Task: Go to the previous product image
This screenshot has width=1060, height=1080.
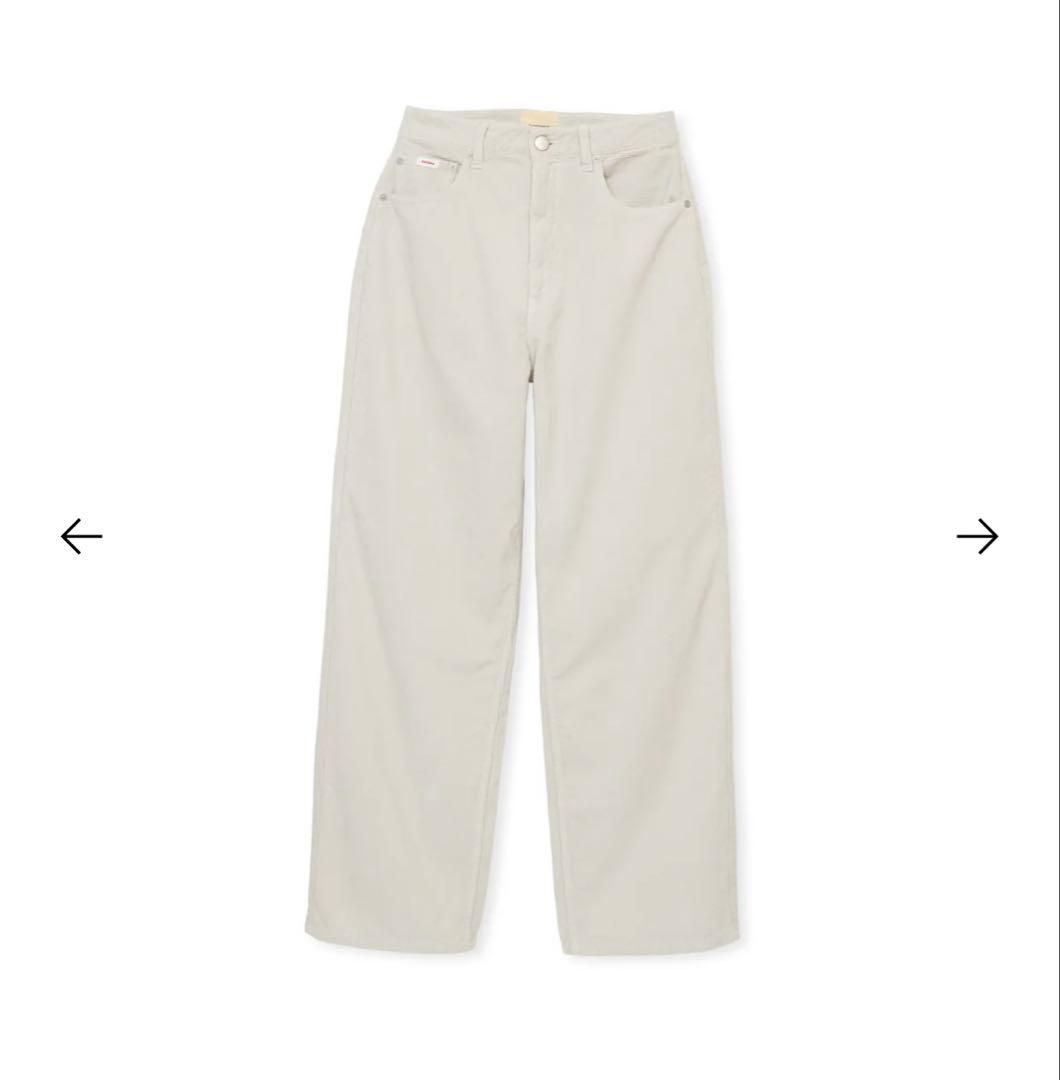Action: (81, 537)
